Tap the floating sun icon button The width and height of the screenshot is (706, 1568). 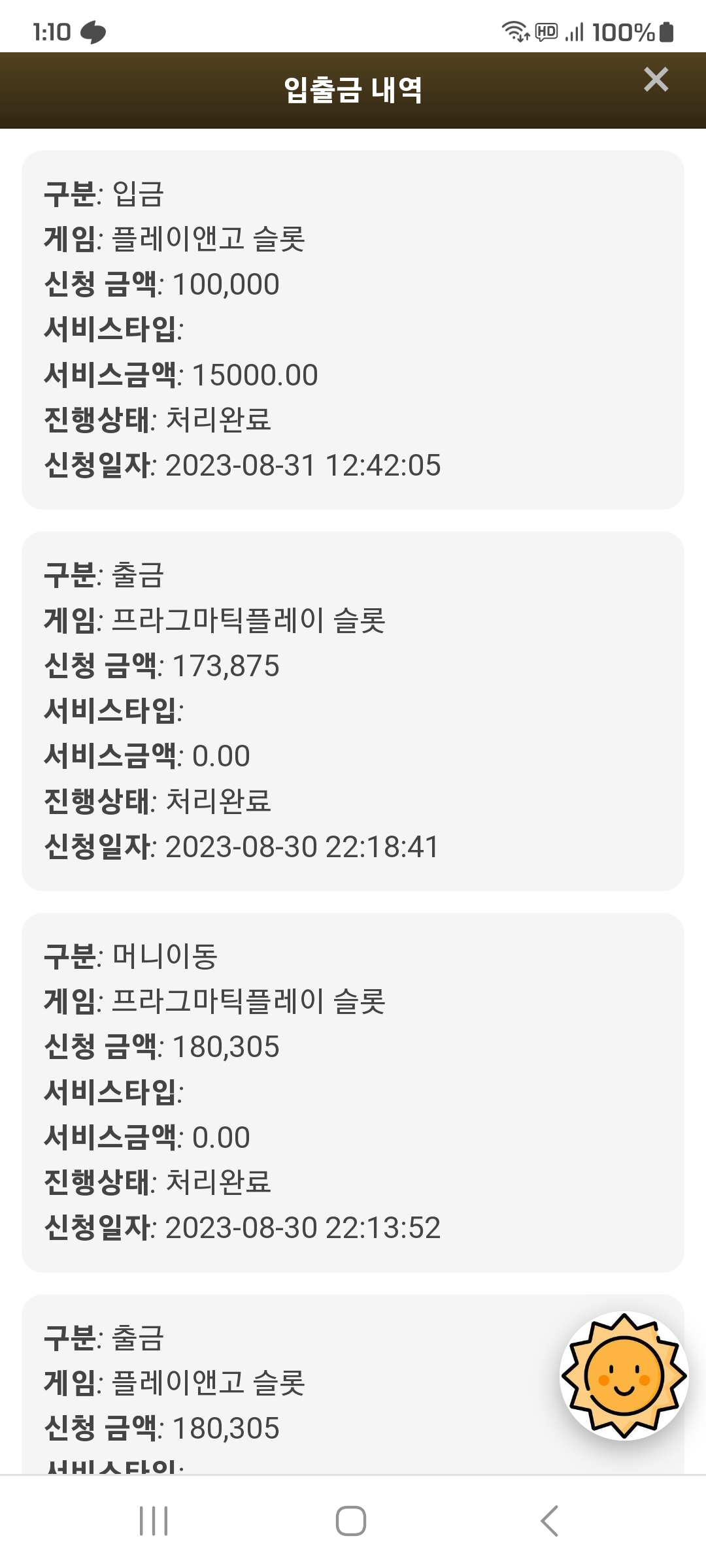(x=624, y=1376)
